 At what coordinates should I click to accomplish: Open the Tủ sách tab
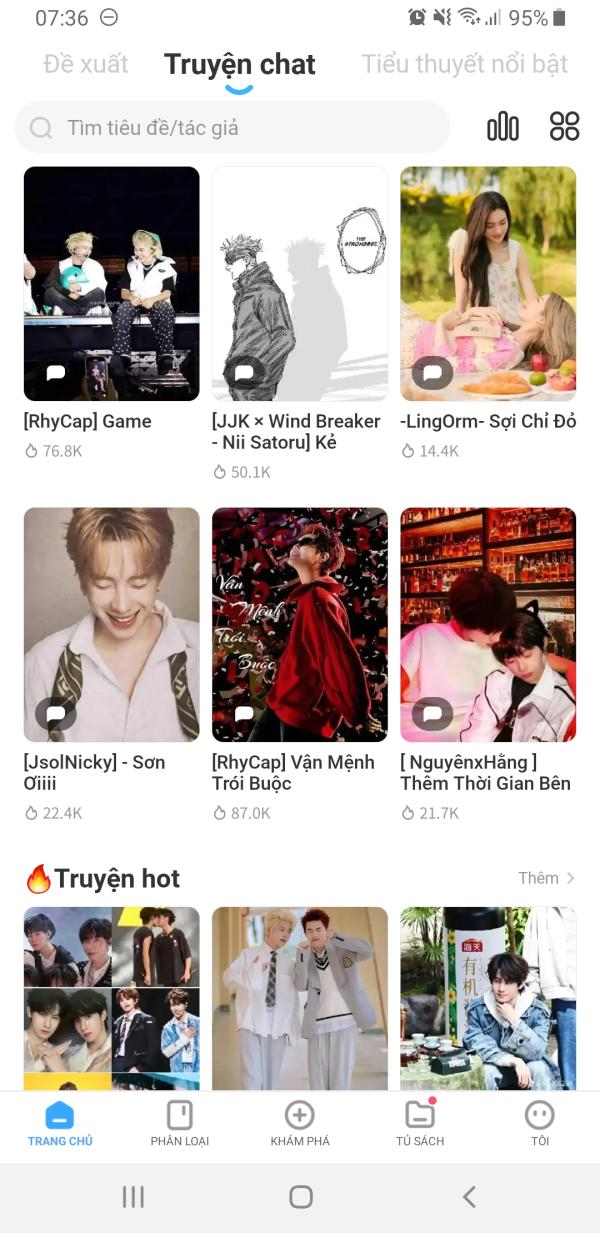(420, 1124)
